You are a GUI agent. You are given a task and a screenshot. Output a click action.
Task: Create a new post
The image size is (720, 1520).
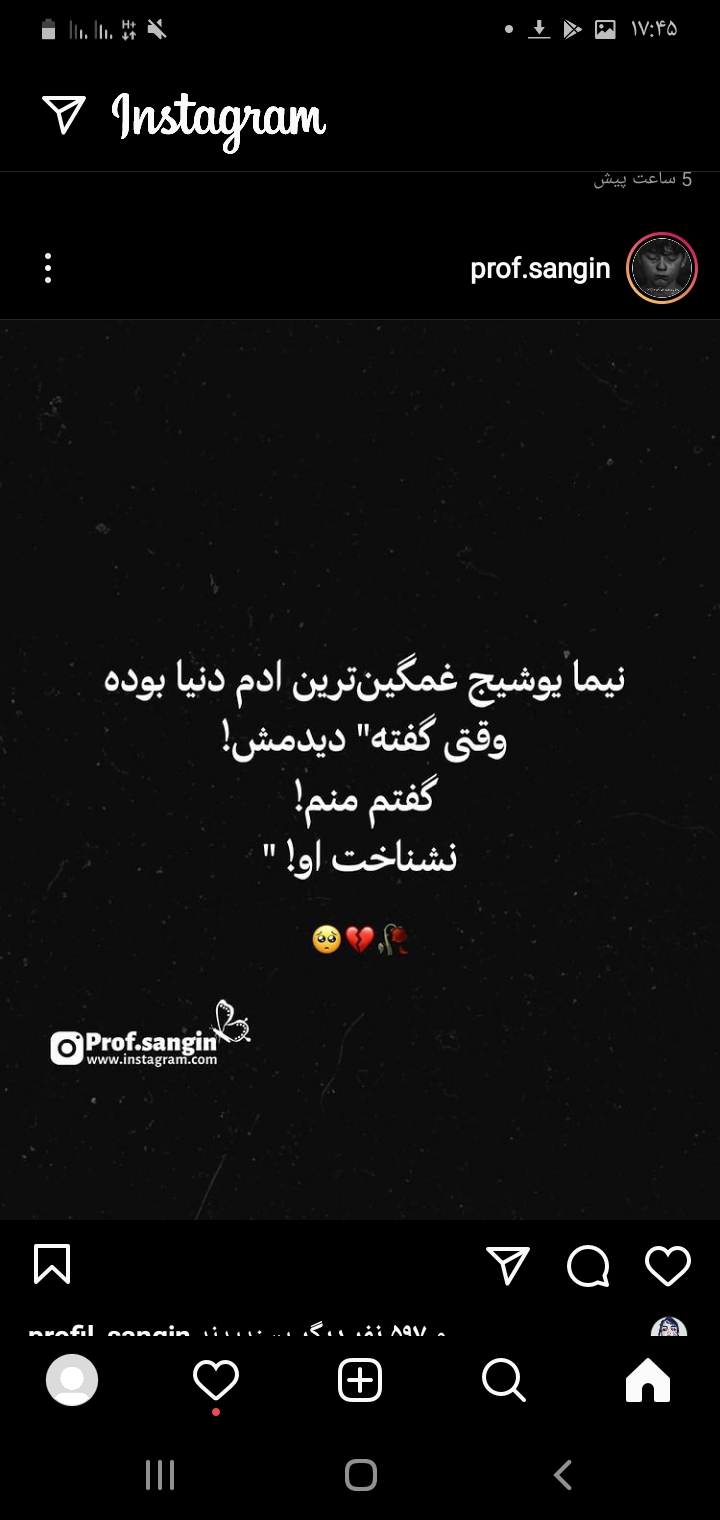tap(360, 1381)
